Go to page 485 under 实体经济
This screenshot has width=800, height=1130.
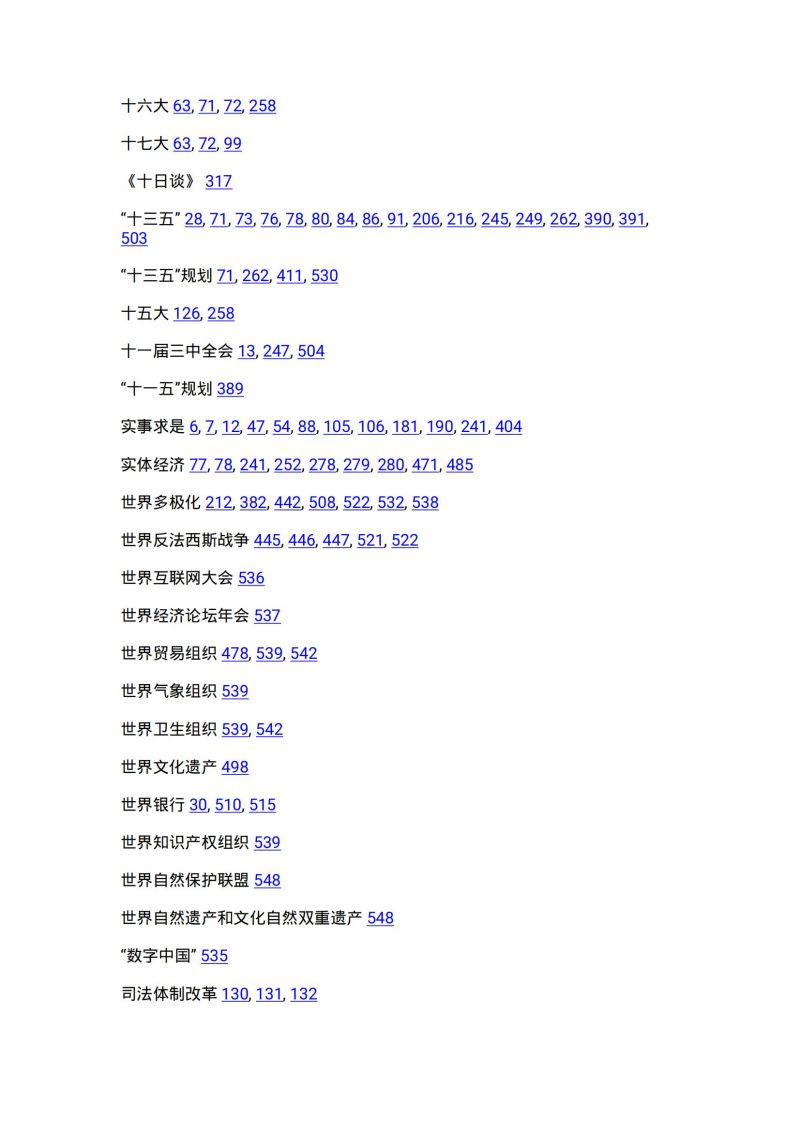460,465
